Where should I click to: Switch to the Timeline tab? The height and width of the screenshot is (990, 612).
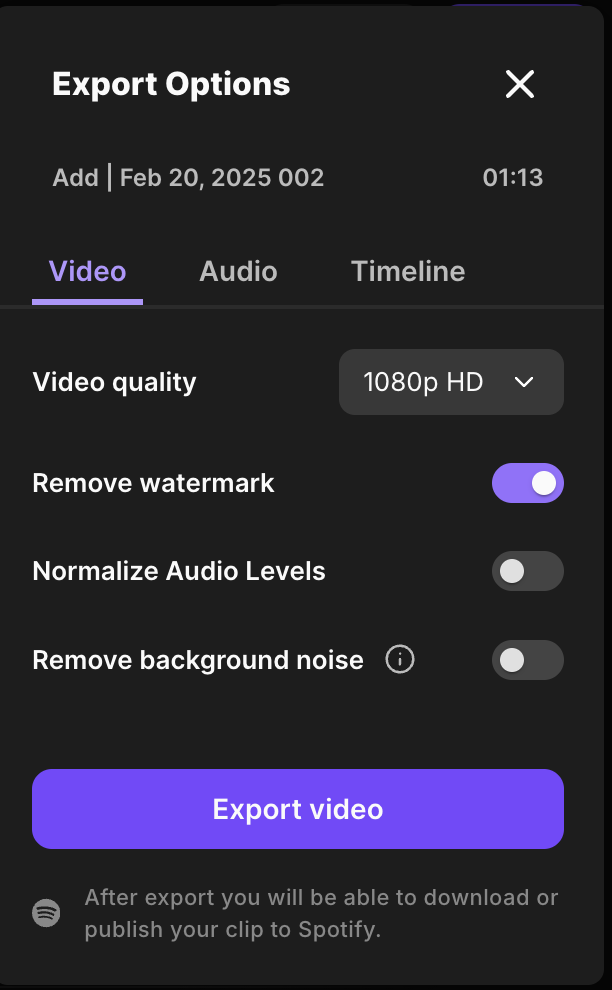(408, 272)
